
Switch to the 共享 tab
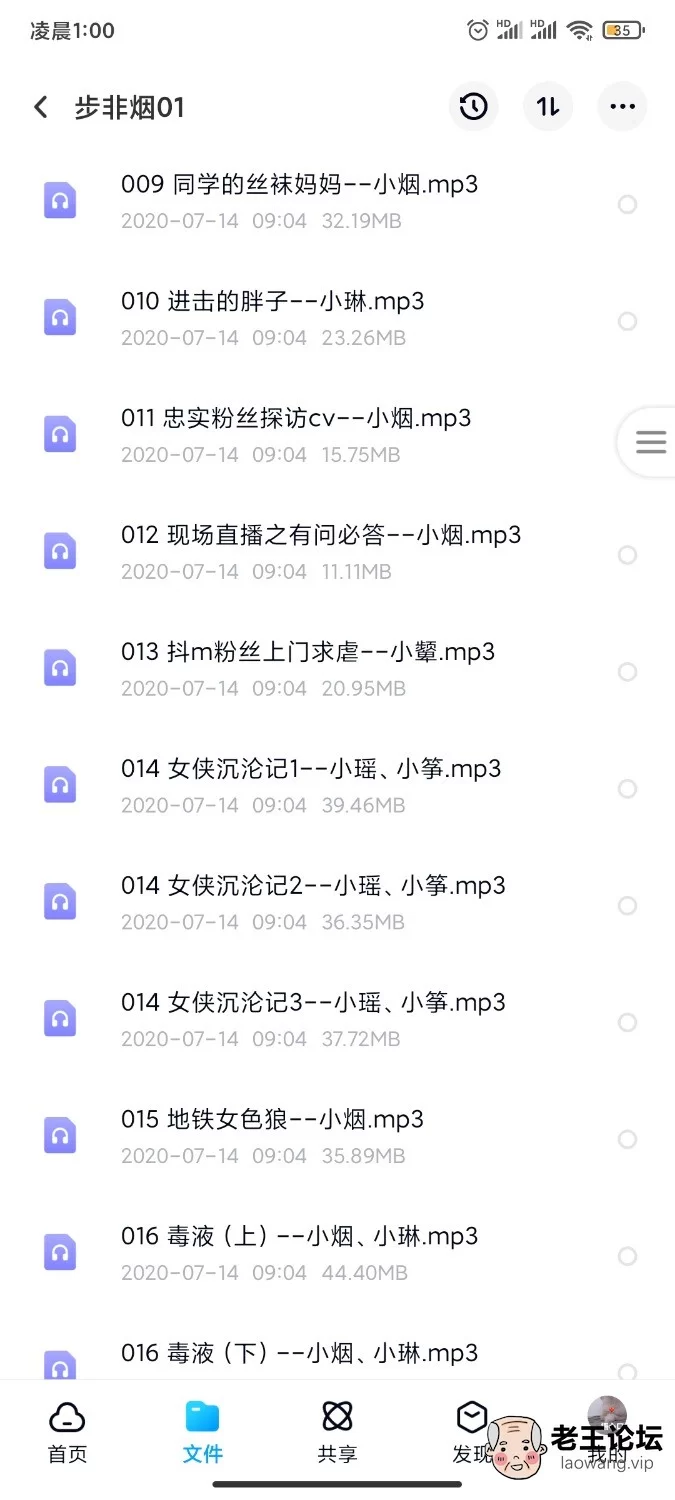[337, 1432]
